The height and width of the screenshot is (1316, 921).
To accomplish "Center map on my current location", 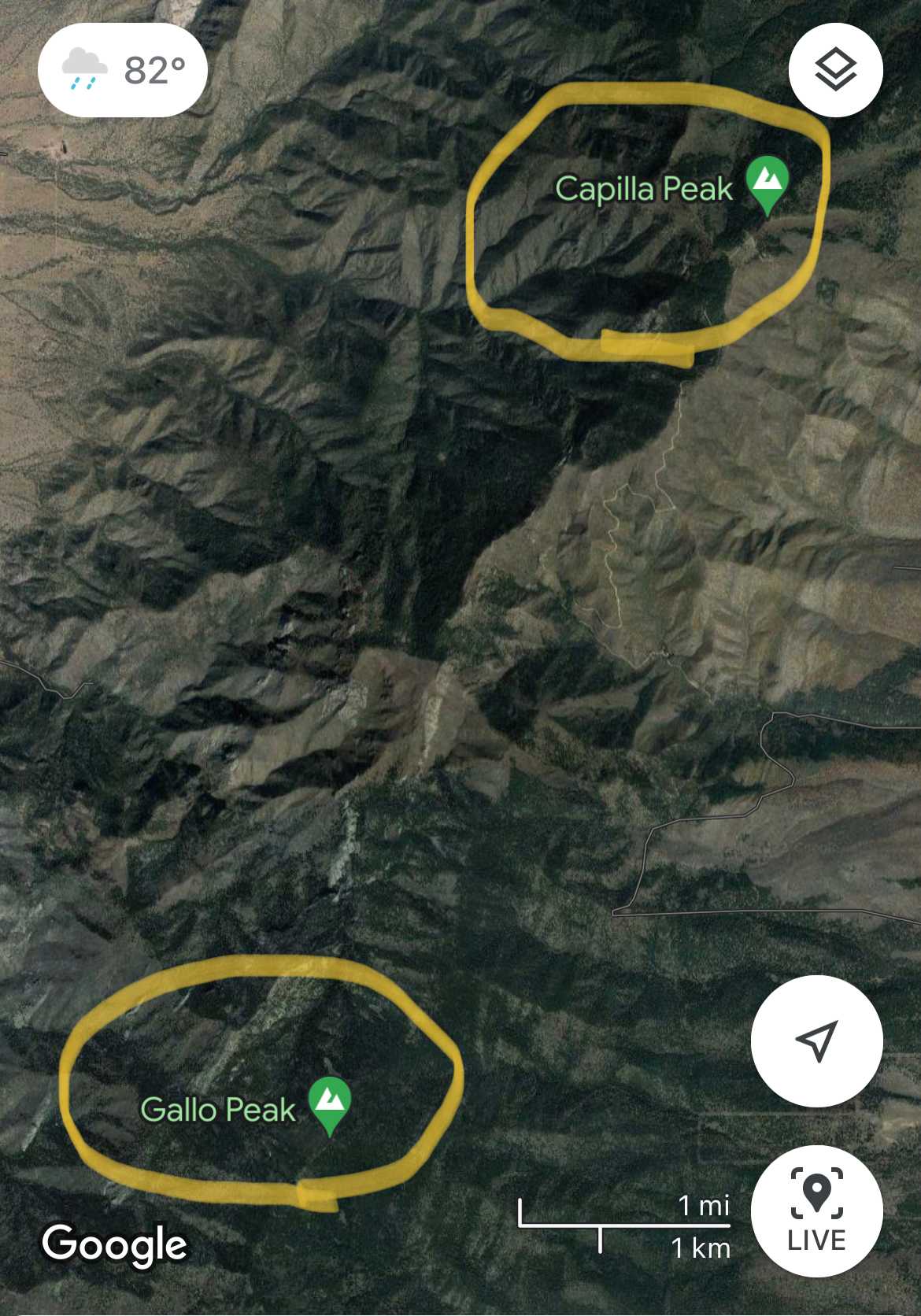I will (816, 1041).
